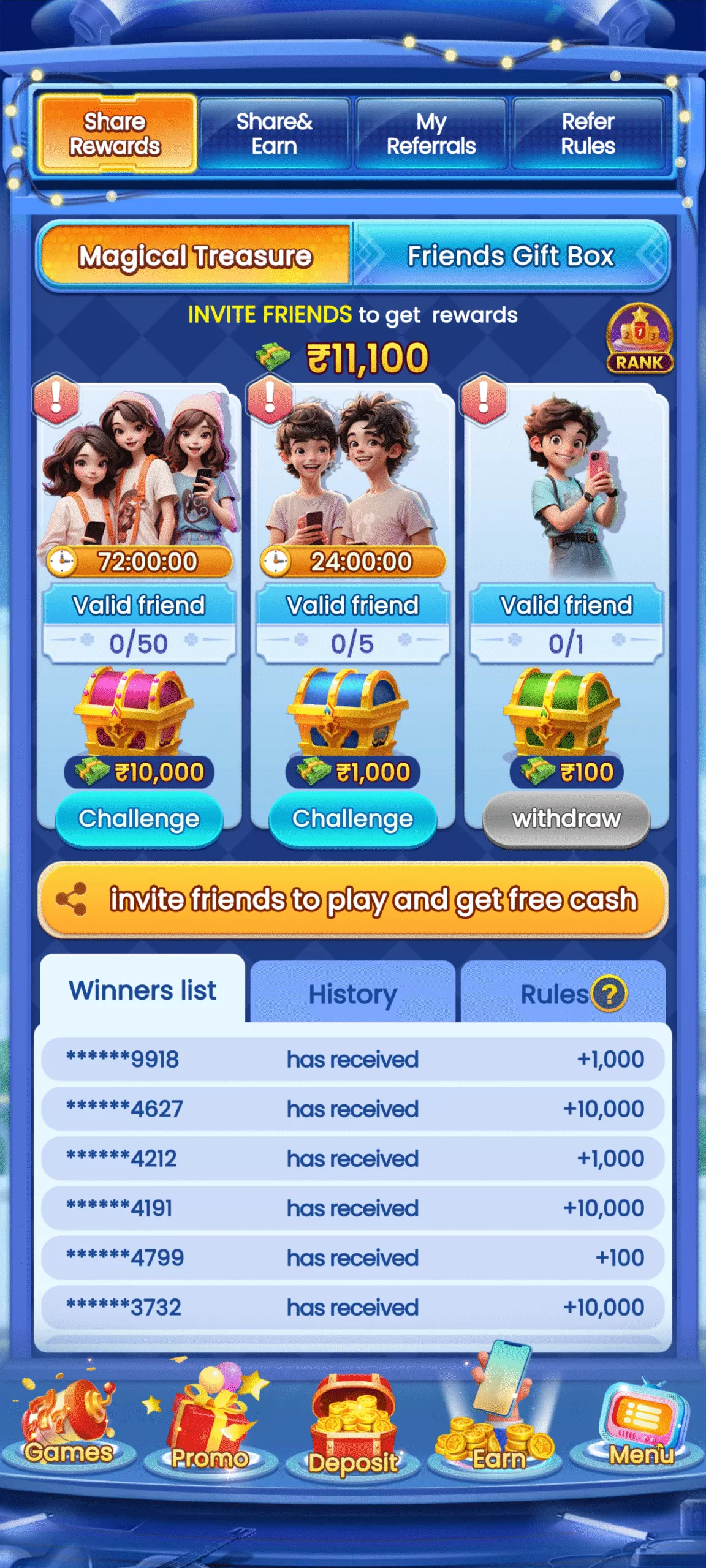
Task: Tap the alert badge on ₹10,000 card
Action: [56, 399]
